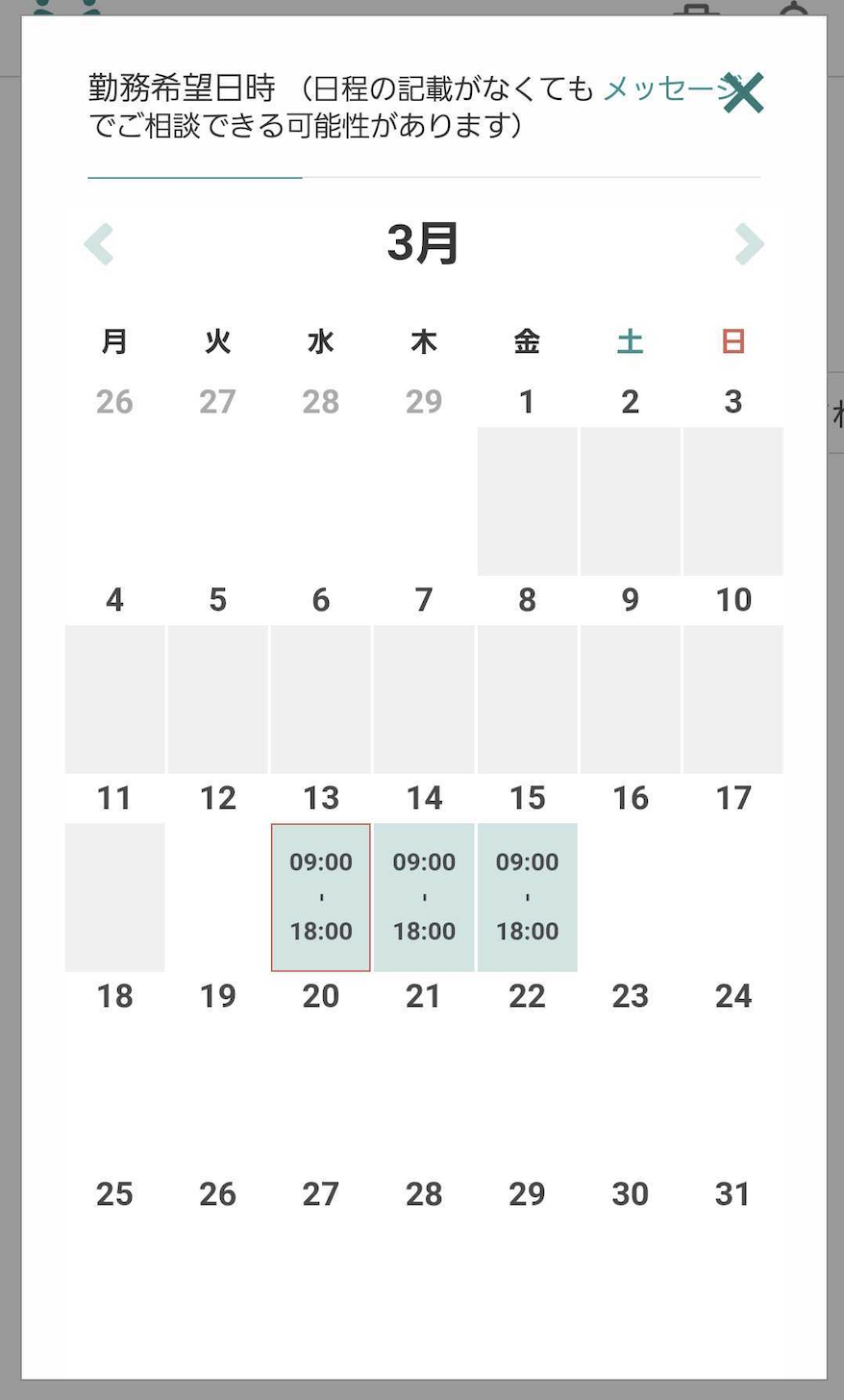Select March 15 09:00-18:00 slot

coord(527,897)
